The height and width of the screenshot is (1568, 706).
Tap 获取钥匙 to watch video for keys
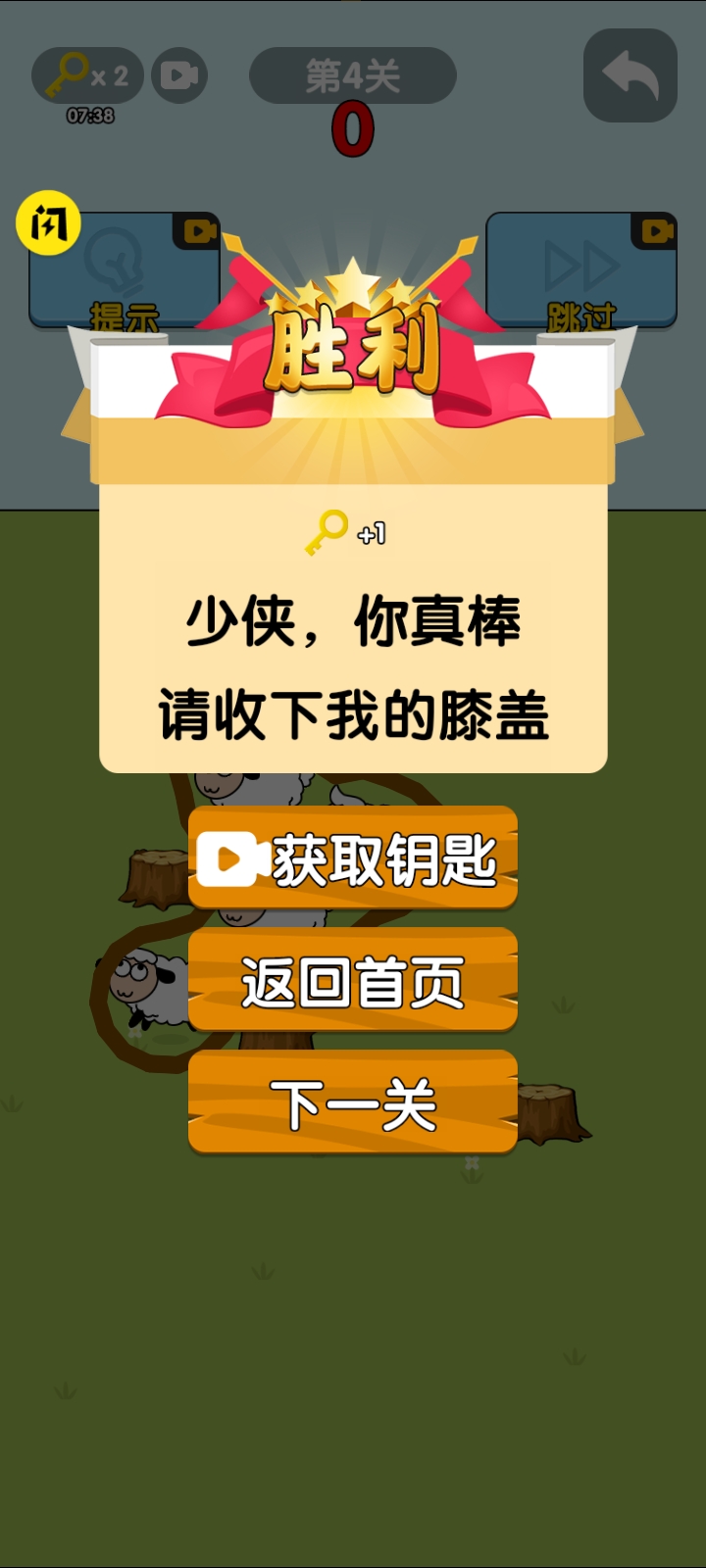pos(352,857)
